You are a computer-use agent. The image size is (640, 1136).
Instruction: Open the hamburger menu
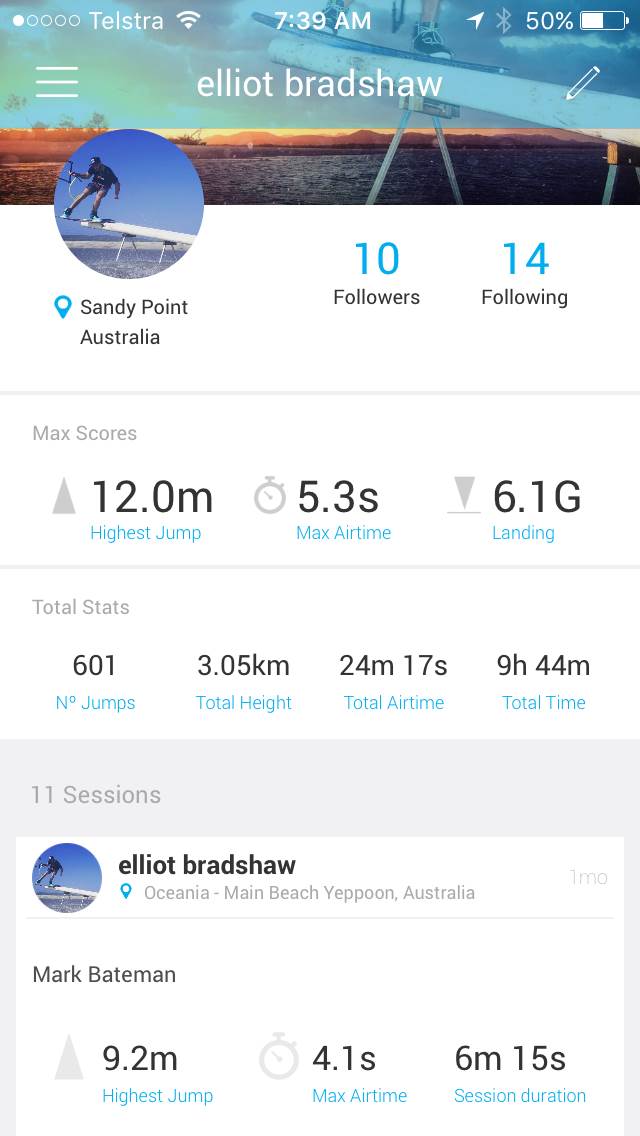[x=57, y=82]
